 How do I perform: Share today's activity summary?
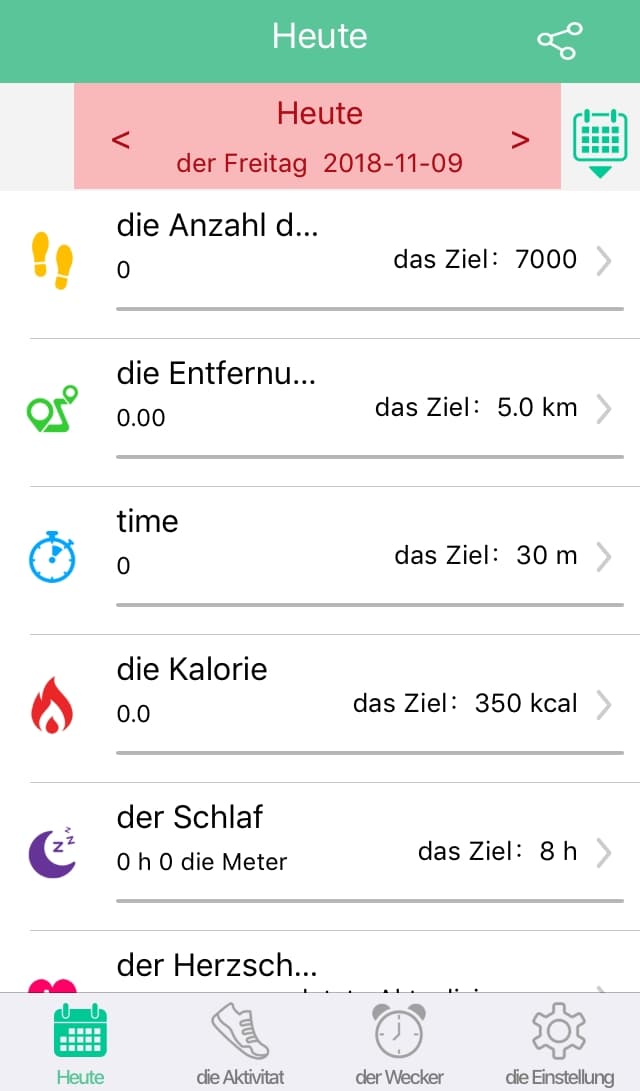coord(560,40)
